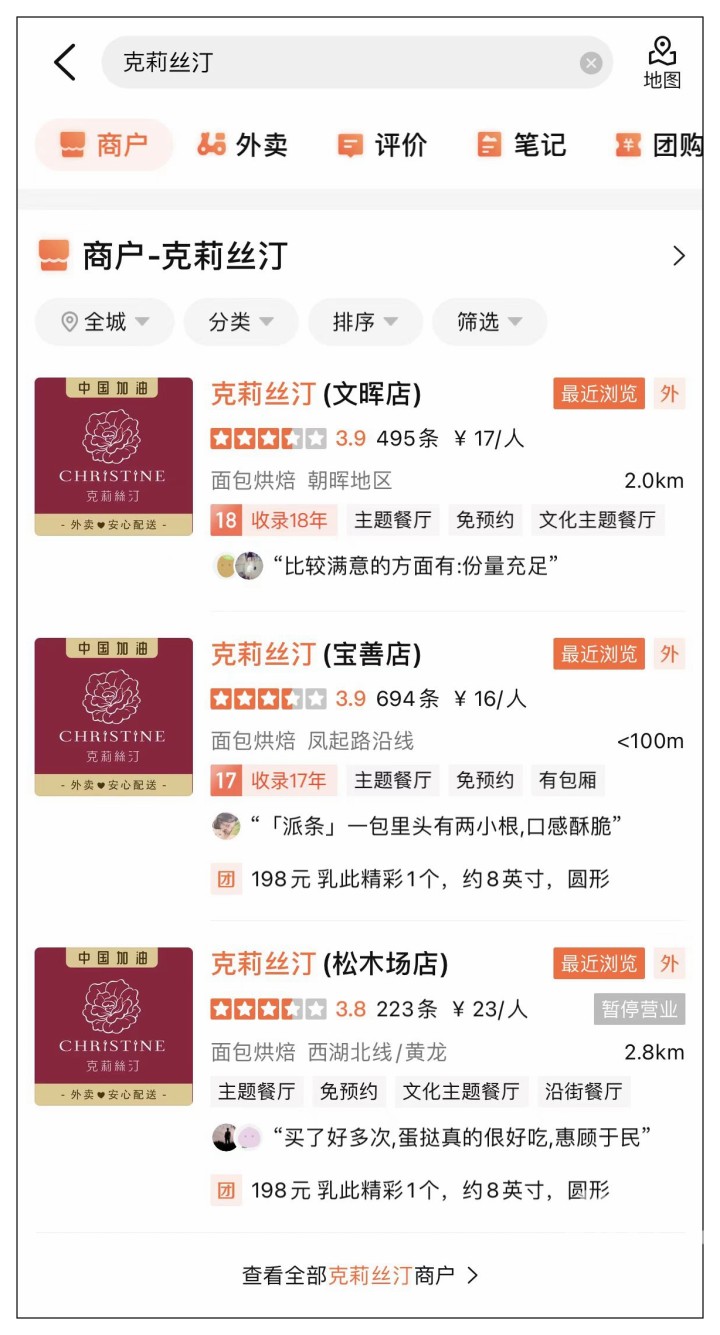This screenshot has width=720, height=1335.
Task: Tap 查看全部克莉丝汀商户
Action: pos(360,1275)
